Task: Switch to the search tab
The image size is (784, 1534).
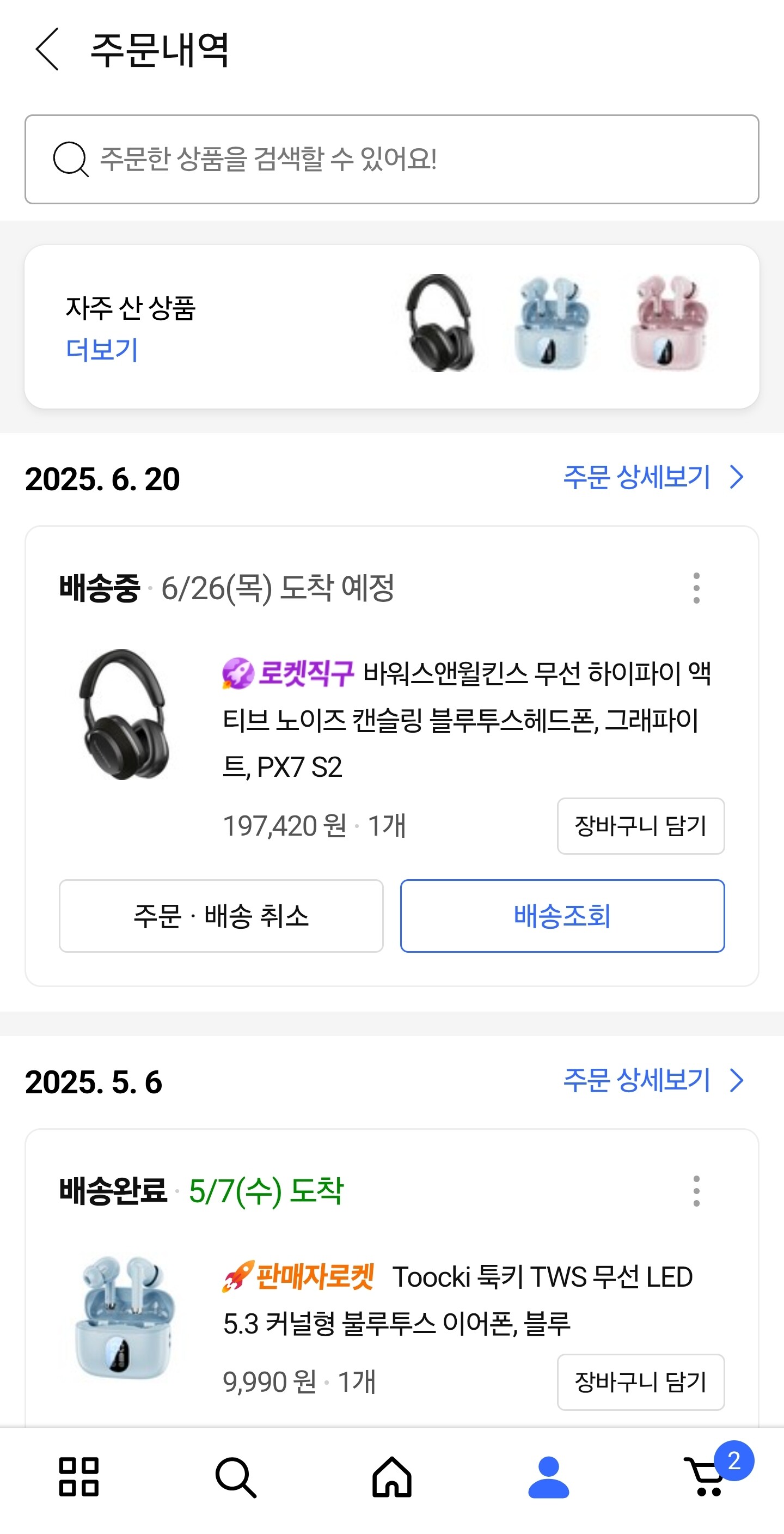Action: [x=235, y=1477]
